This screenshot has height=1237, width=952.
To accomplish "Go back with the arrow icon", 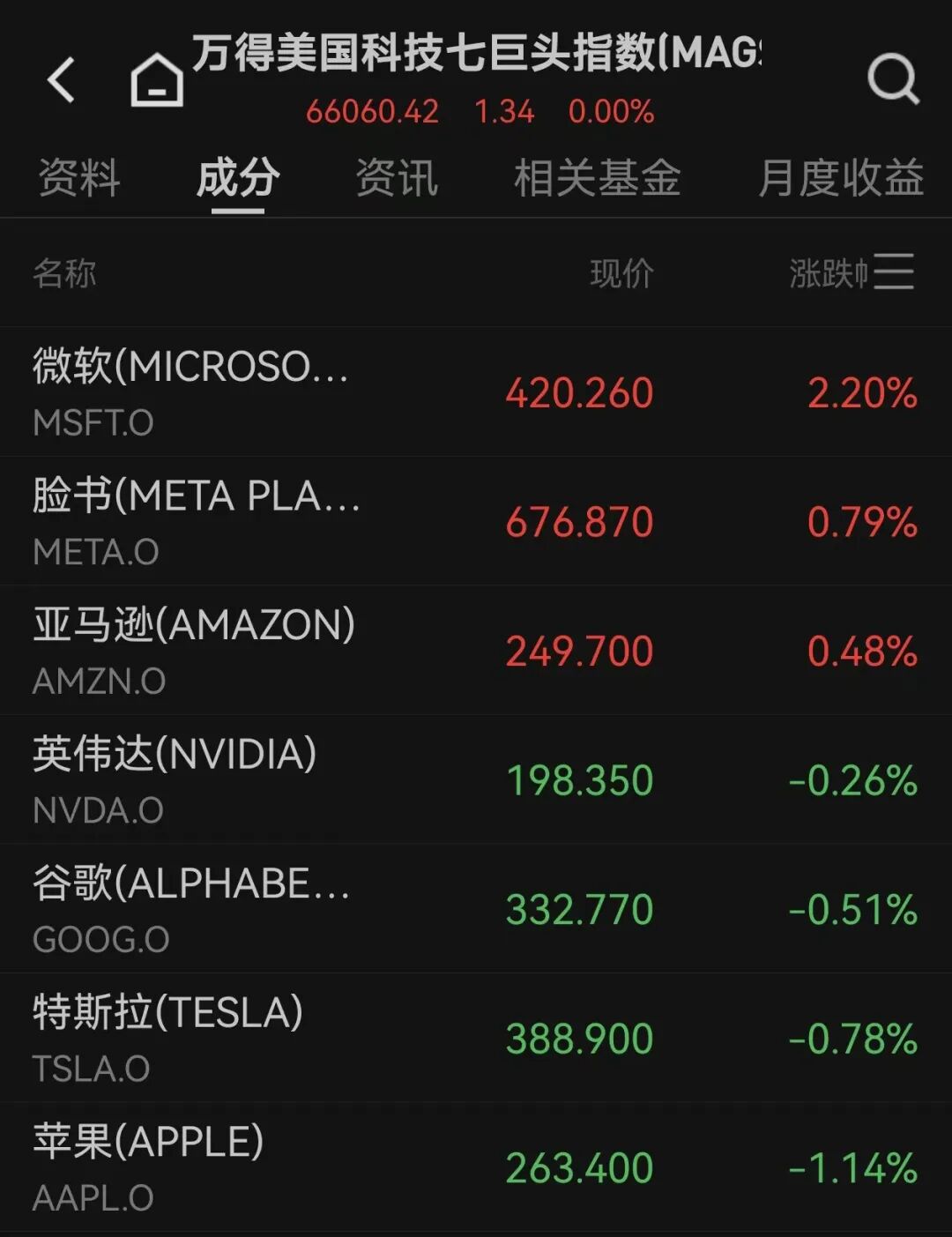I will pyautogui.click(x=61, y=80).
